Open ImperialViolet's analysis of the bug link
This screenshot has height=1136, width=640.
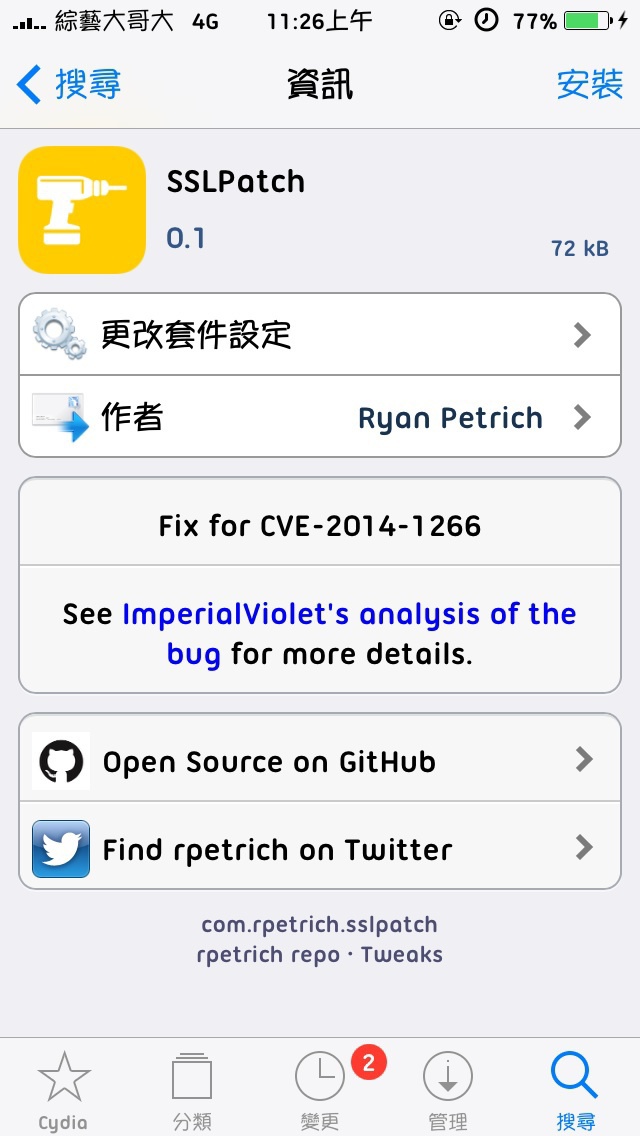(349, 634)
